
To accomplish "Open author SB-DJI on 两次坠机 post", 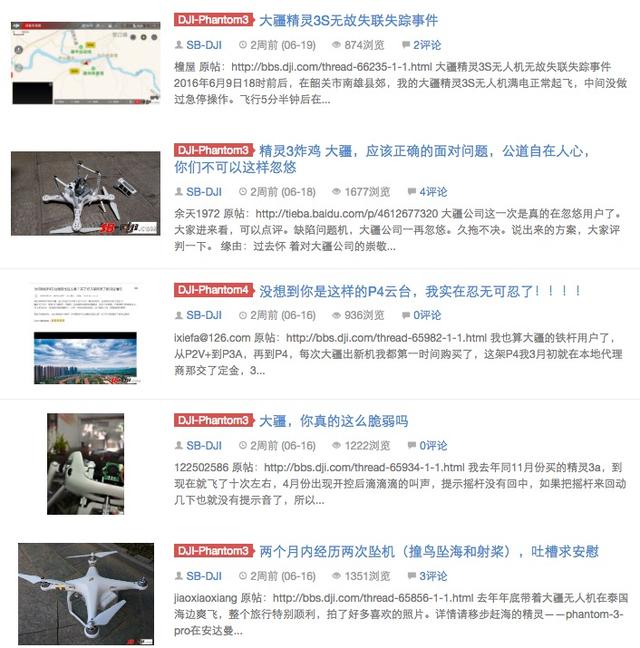I will pyautogui.click(x=203, y=576).
